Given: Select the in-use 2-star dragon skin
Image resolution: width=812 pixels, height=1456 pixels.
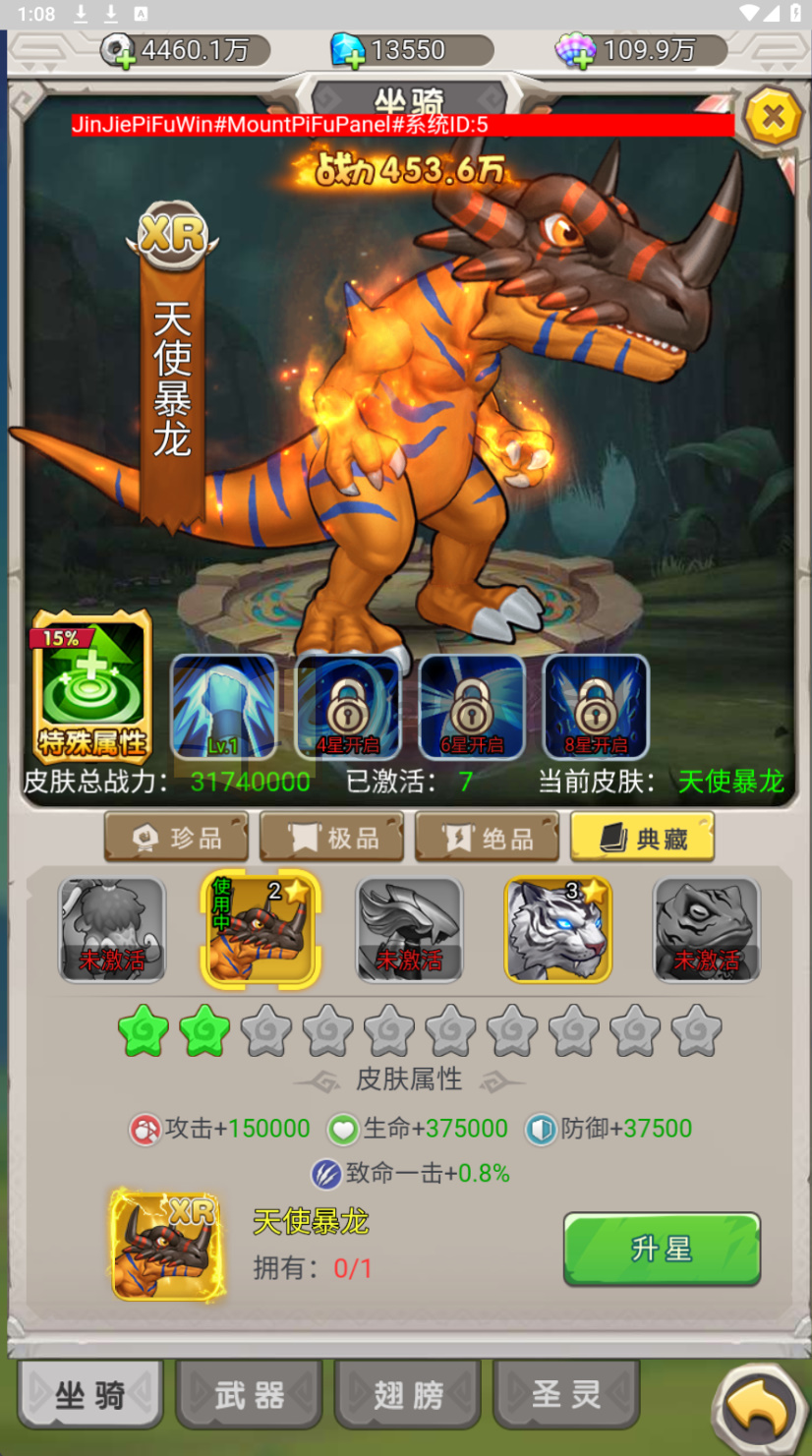Looking at the screenshot, I should 261,930.
